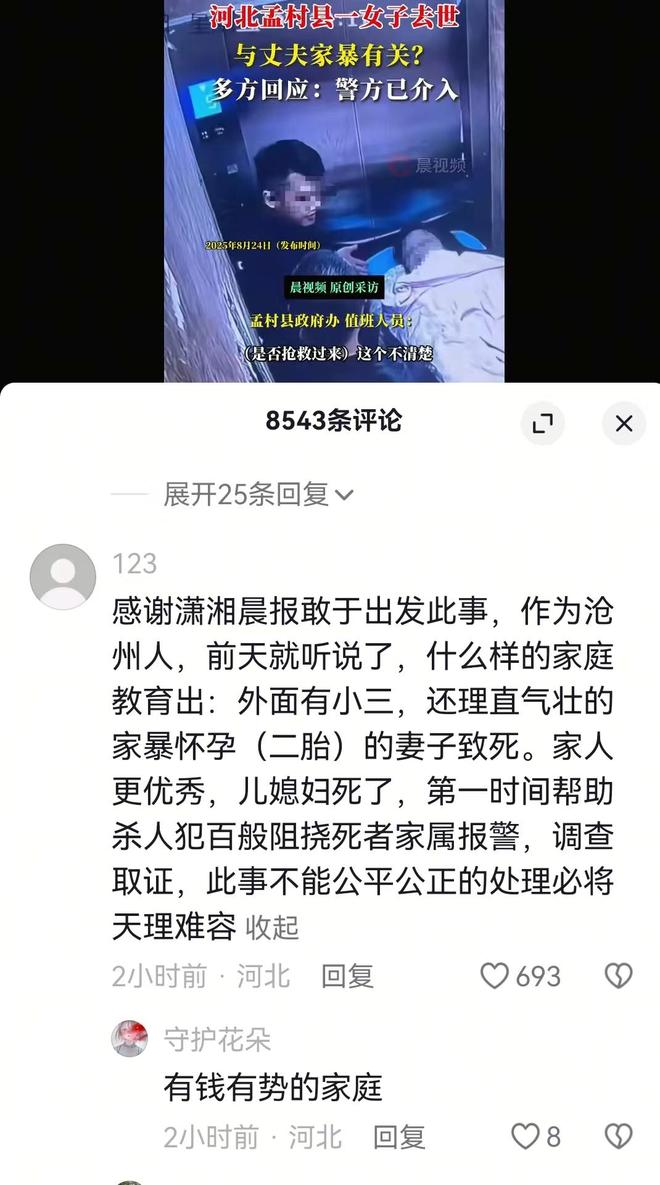The height and width of the screenshot is (1185, 660).
Task: Dislike the comment by 123
Action: pos(619,976)
